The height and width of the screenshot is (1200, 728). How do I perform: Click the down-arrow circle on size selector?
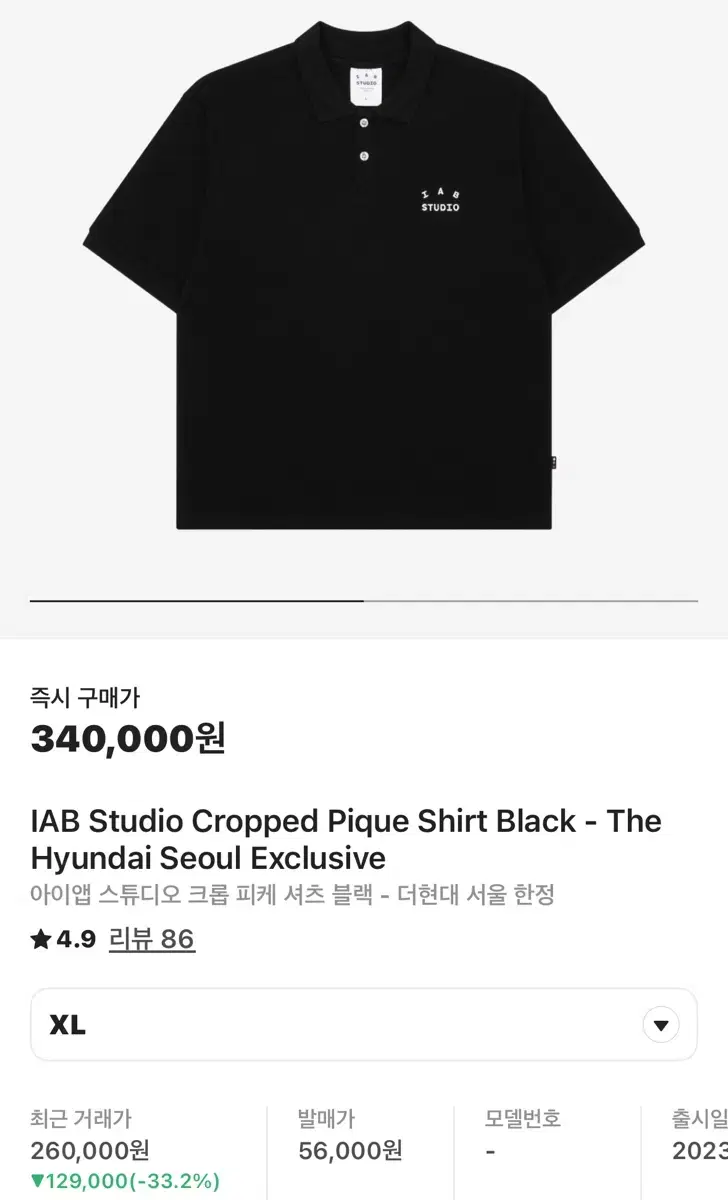pos(661,1023)
